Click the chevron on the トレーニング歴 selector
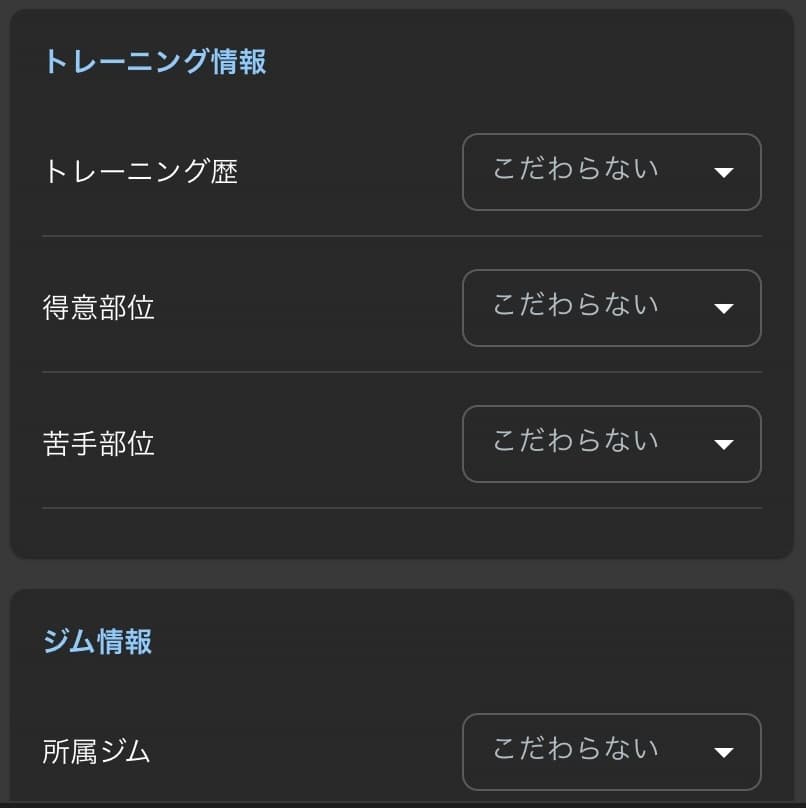The height and width of the screenshot is (808, 806). (x=724, y=172)
